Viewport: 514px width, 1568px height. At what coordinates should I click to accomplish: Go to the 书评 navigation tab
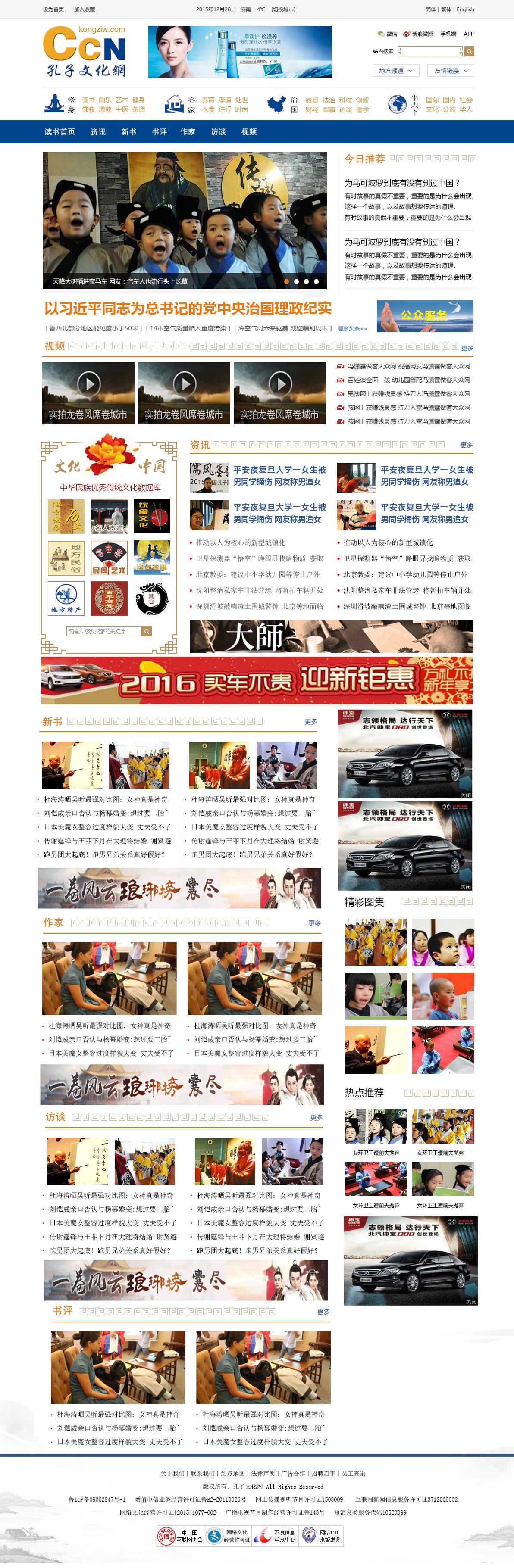point(160,131)
